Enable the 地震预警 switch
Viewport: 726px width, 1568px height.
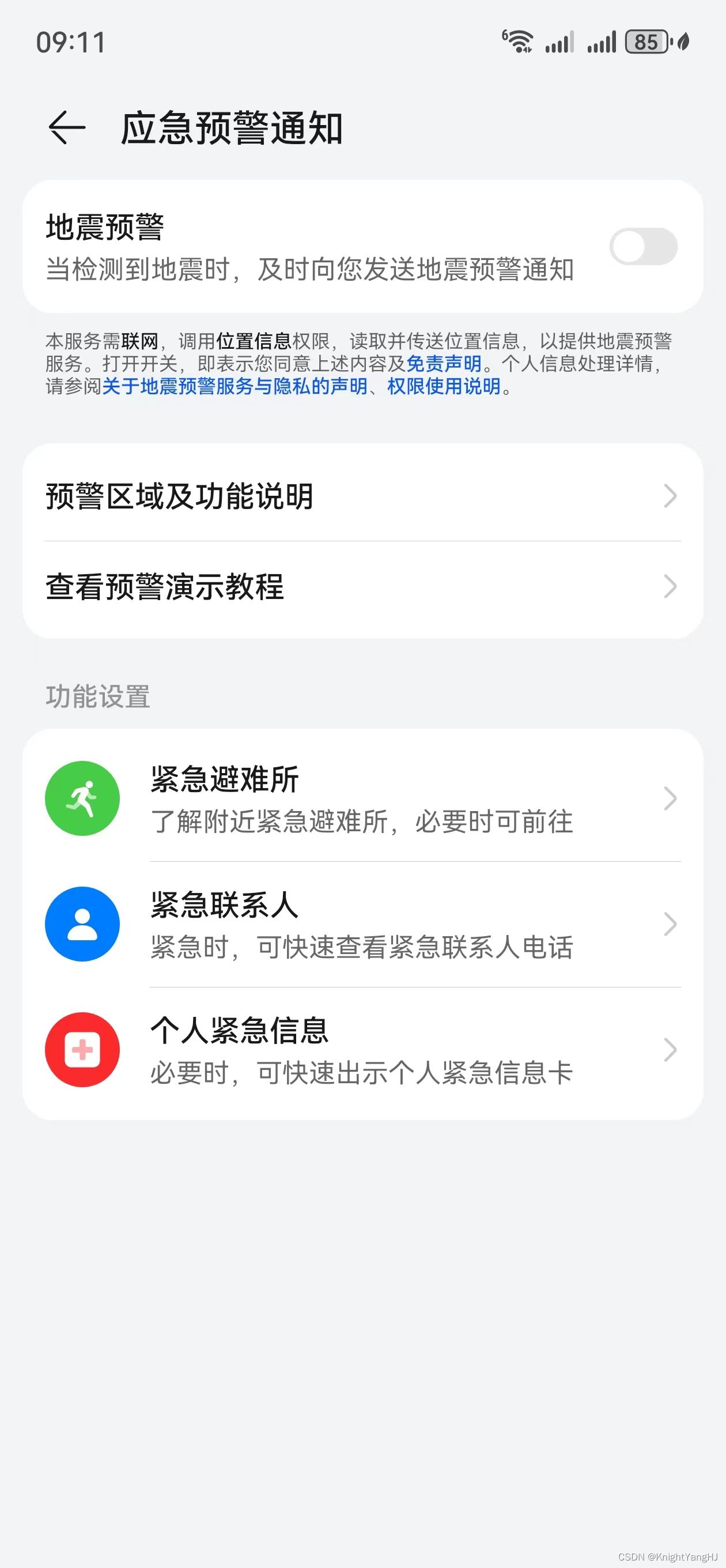pyautogui.click(x=643, y=247)
